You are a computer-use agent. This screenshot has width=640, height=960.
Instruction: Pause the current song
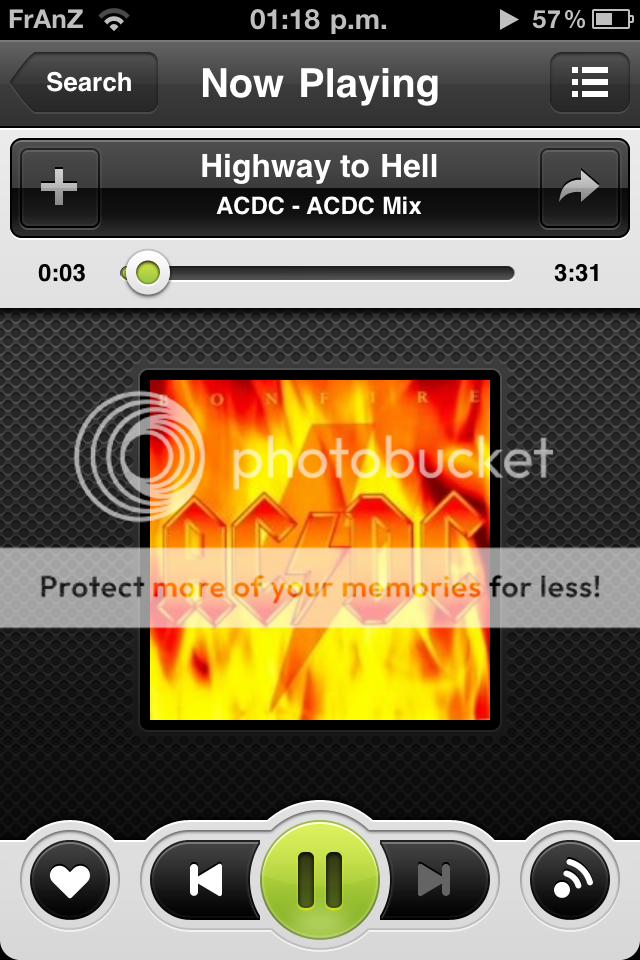[320, 880]
